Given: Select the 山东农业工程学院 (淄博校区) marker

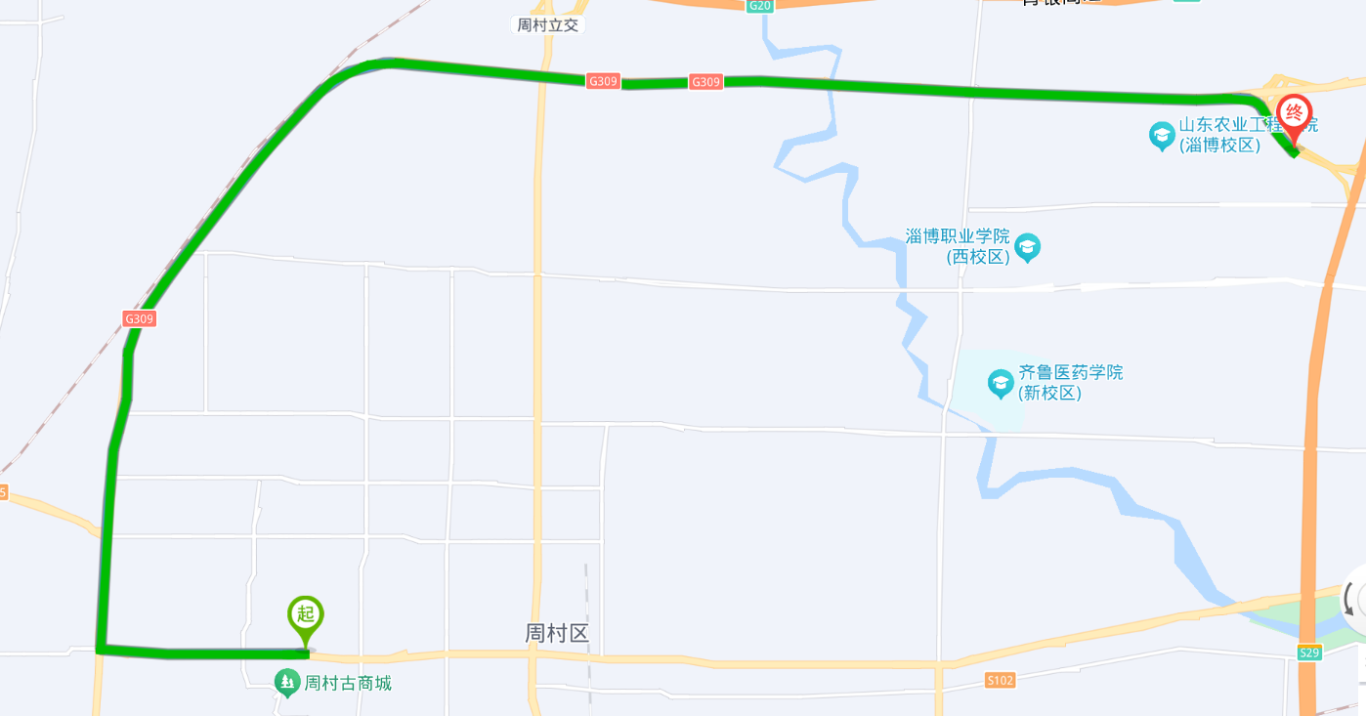Looking at the screenshot, I should click(1161, 135).
